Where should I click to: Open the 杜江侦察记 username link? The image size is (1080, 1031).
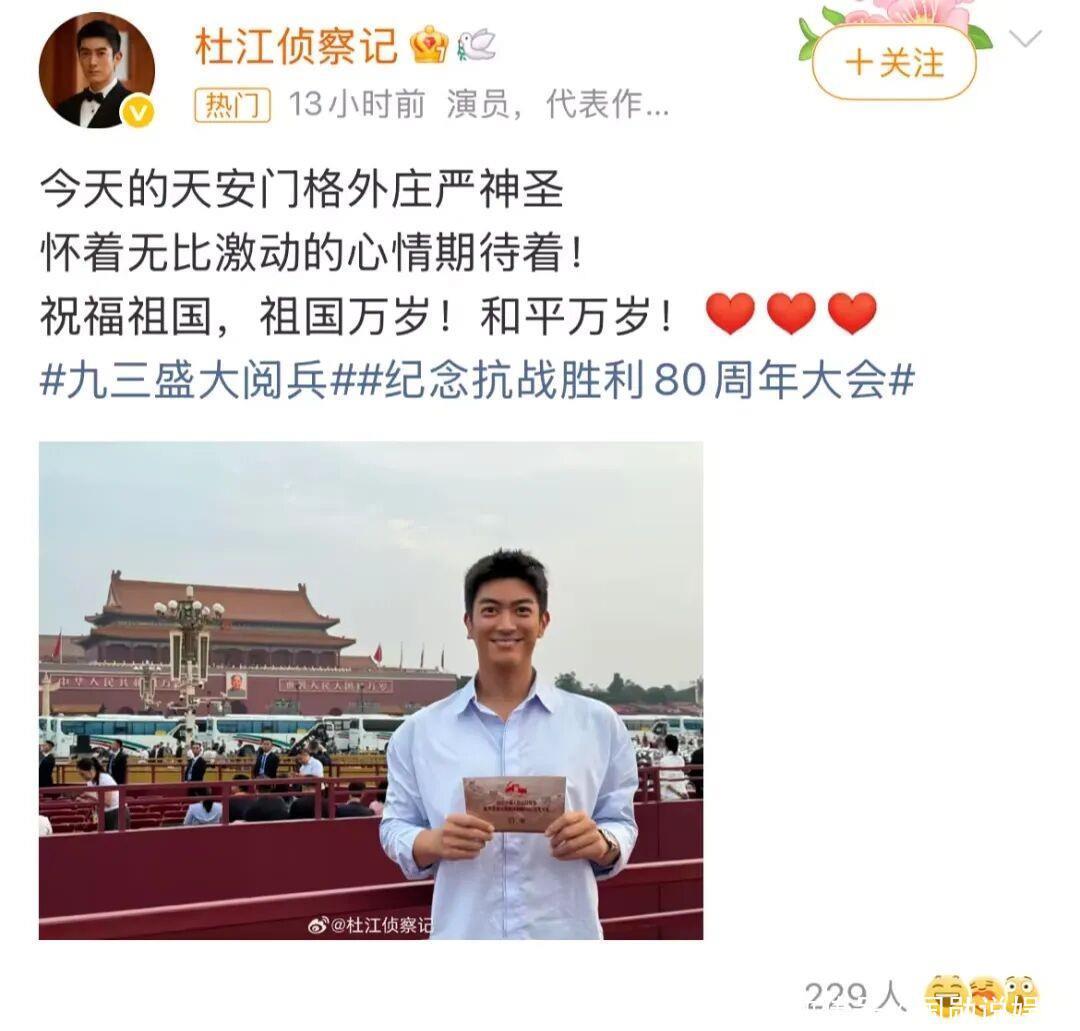[296, 45]
